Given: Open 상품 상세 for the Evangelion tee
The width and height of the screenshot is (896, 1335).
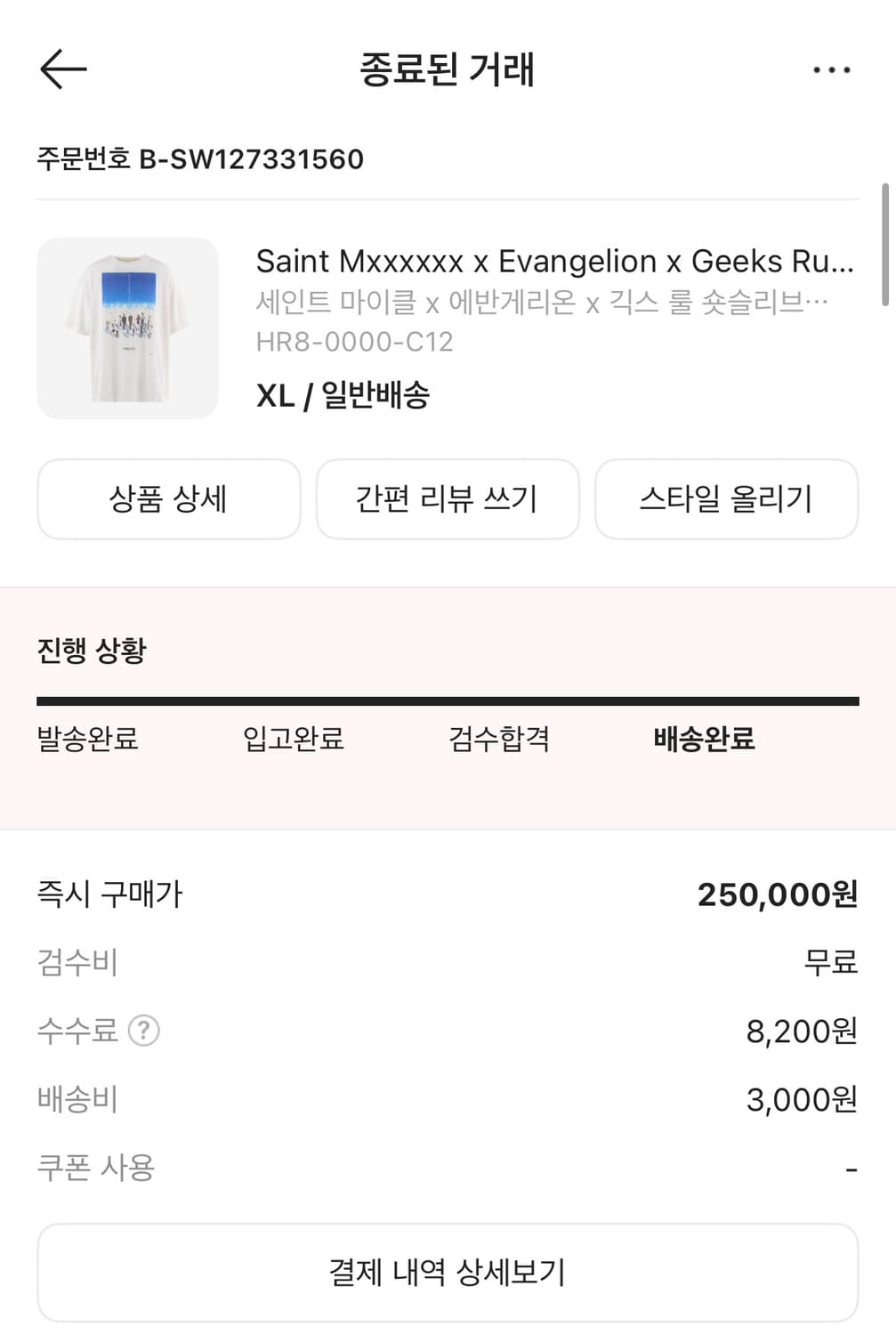Looking at the screenshot, I should pos(168,498).
